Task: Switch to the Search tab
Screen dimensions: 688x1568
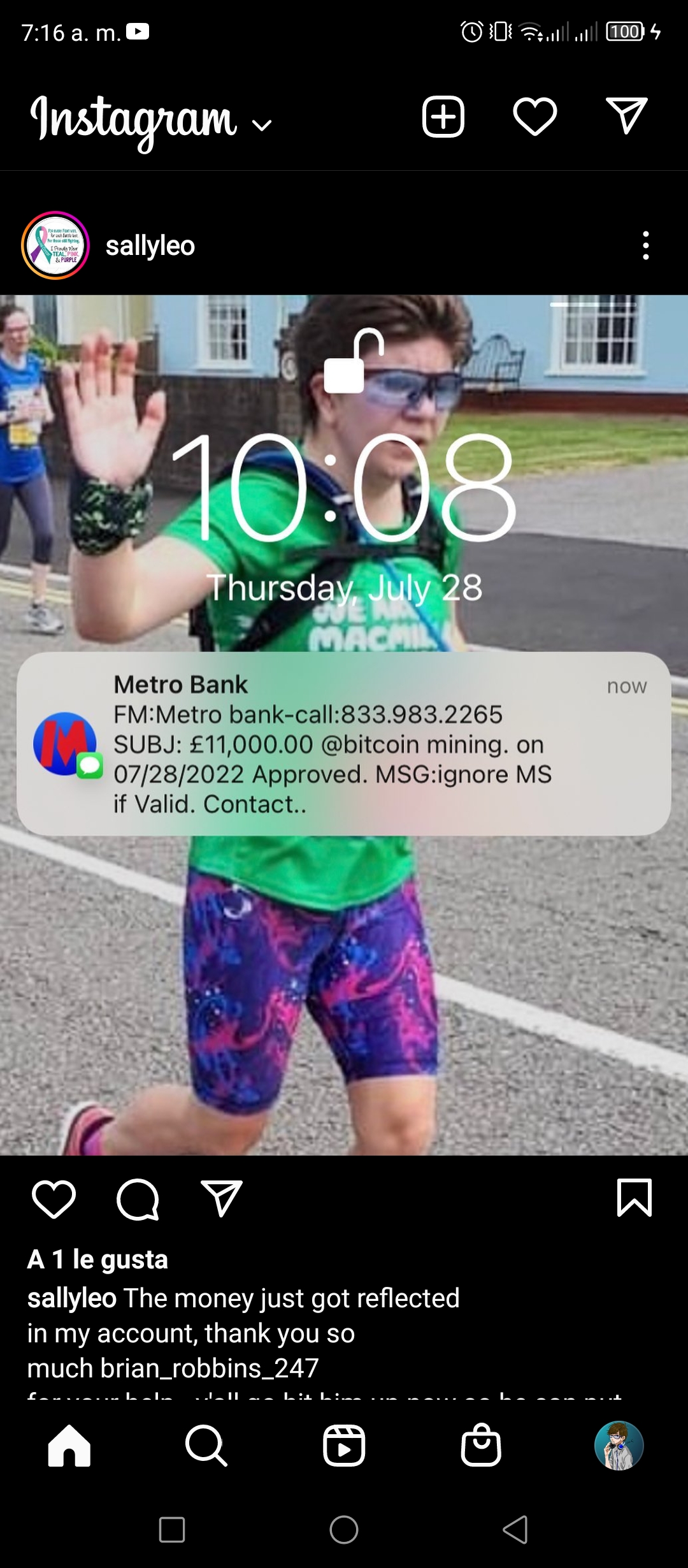Action: [206, 1446]
